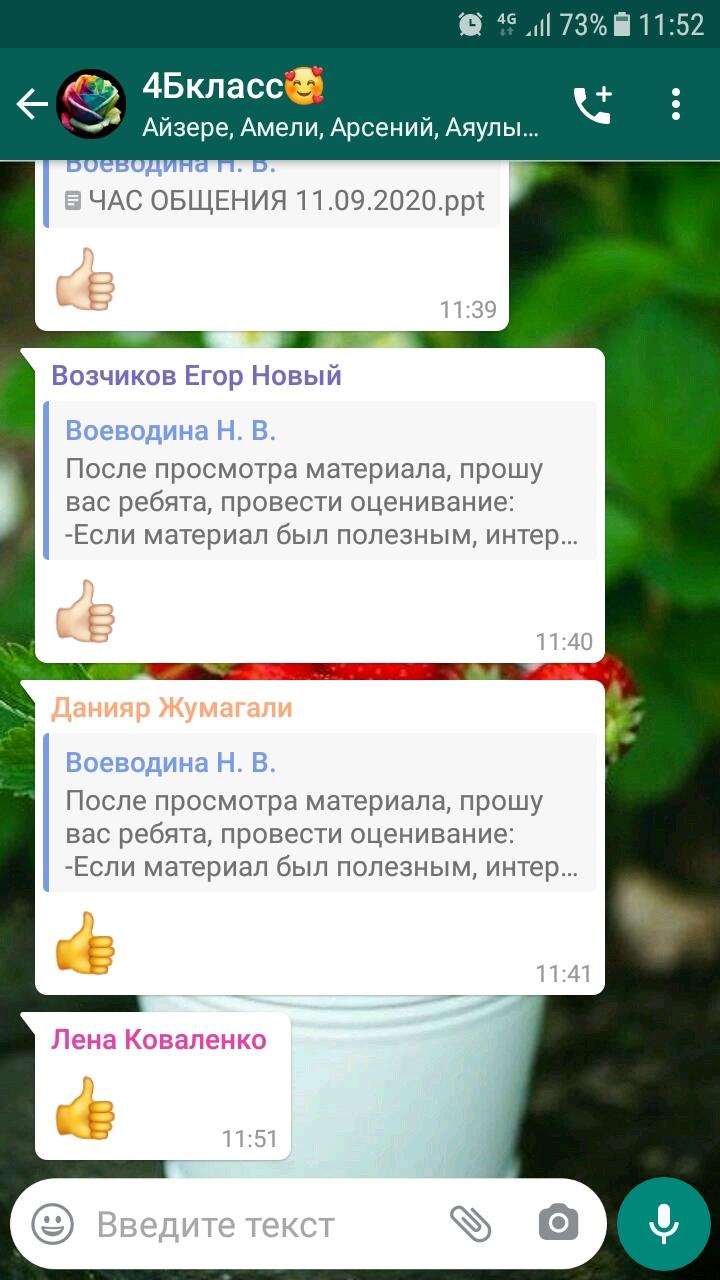The height and width of the screenshot is (1280, 720).
Task: Tap sender name Лена Коваленко
Action: (159, 1040)
